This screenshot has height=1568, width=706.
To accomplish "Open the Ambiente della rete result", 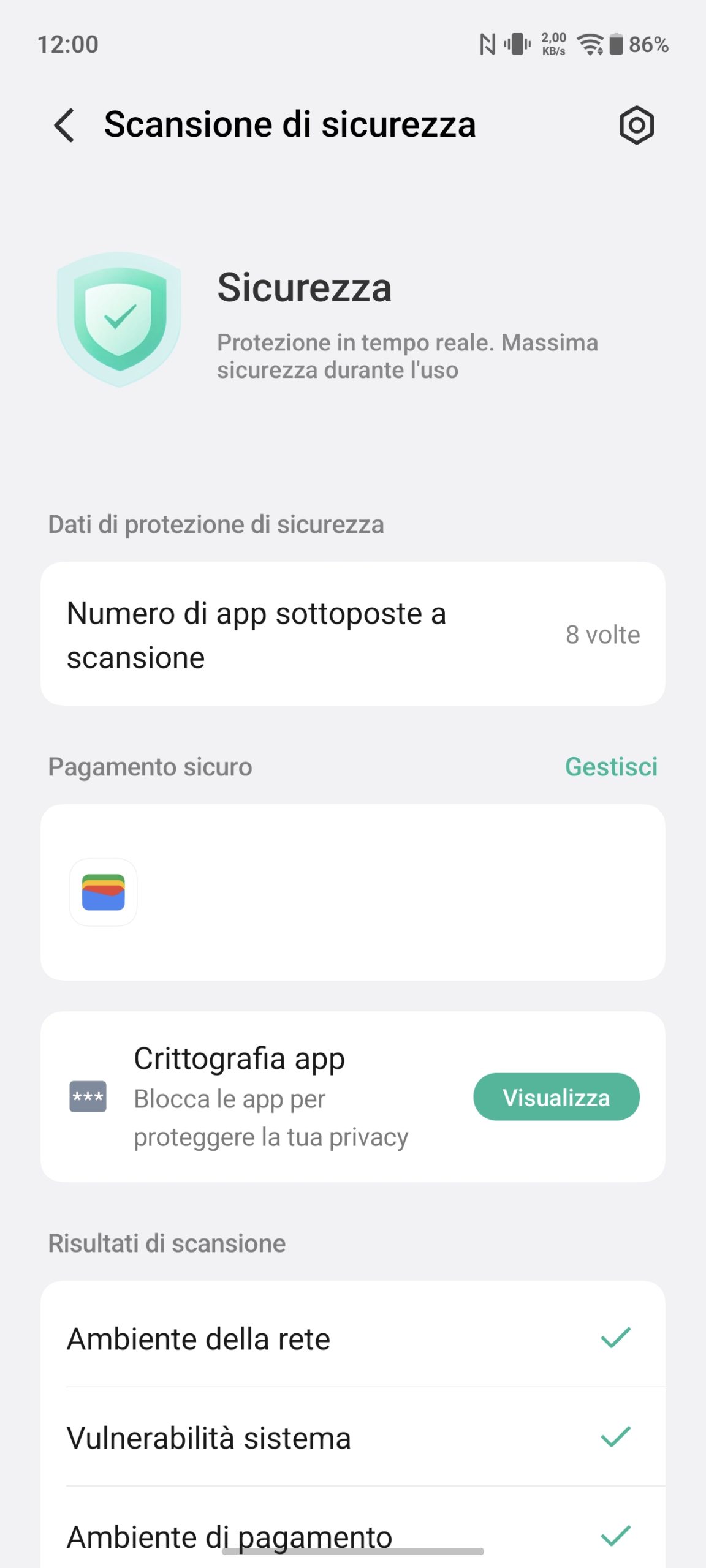I will click(x=352, y=1338).
